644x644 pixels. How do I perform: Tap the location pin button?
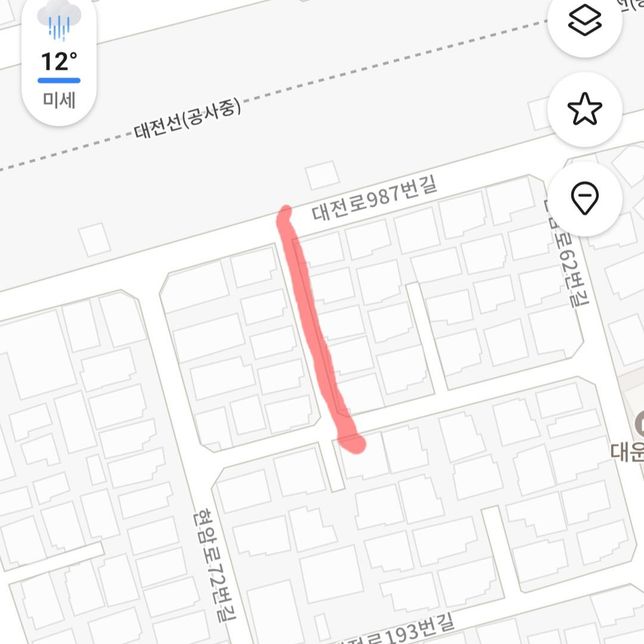[585, 198]
